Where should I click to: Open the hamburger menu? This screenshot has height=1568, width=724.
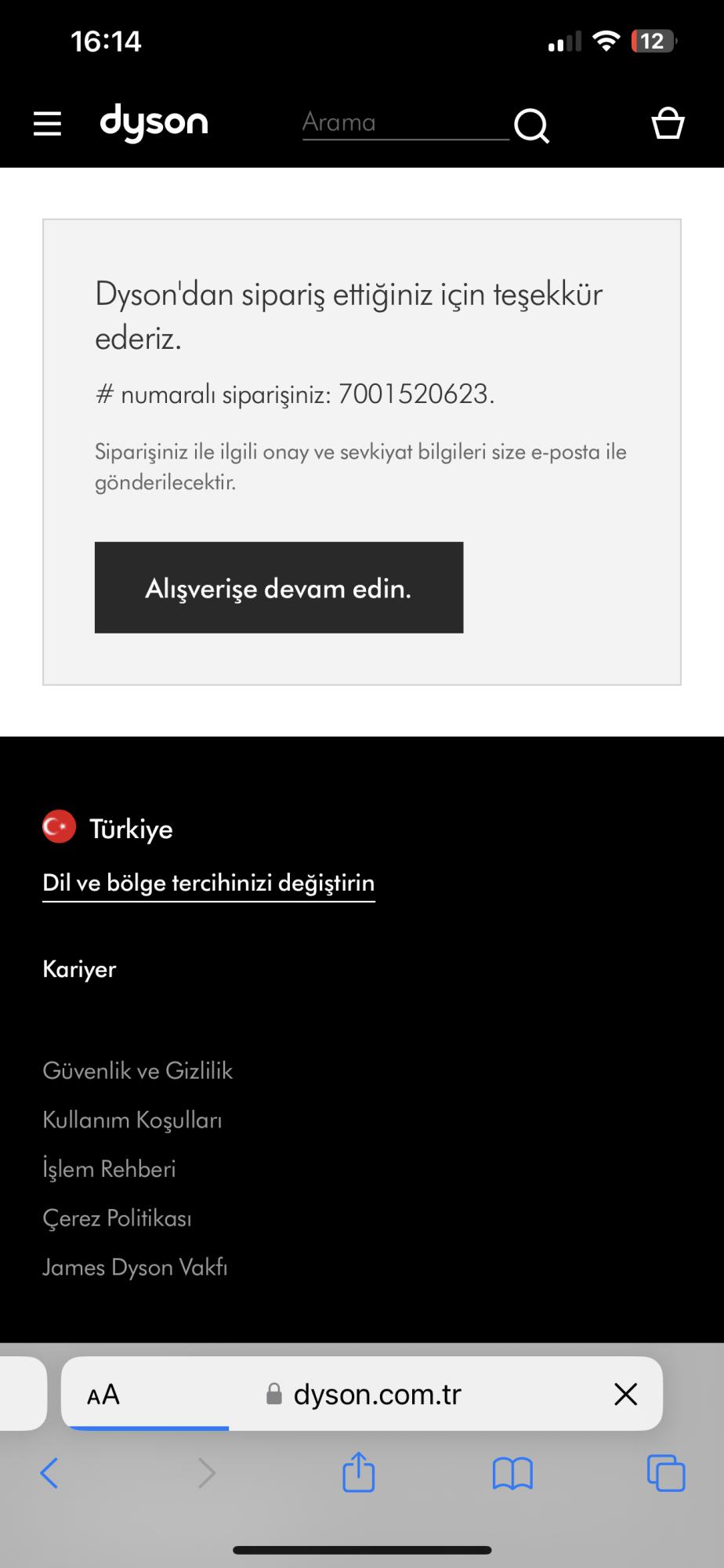pyautogui.click(x=47, y=123)
